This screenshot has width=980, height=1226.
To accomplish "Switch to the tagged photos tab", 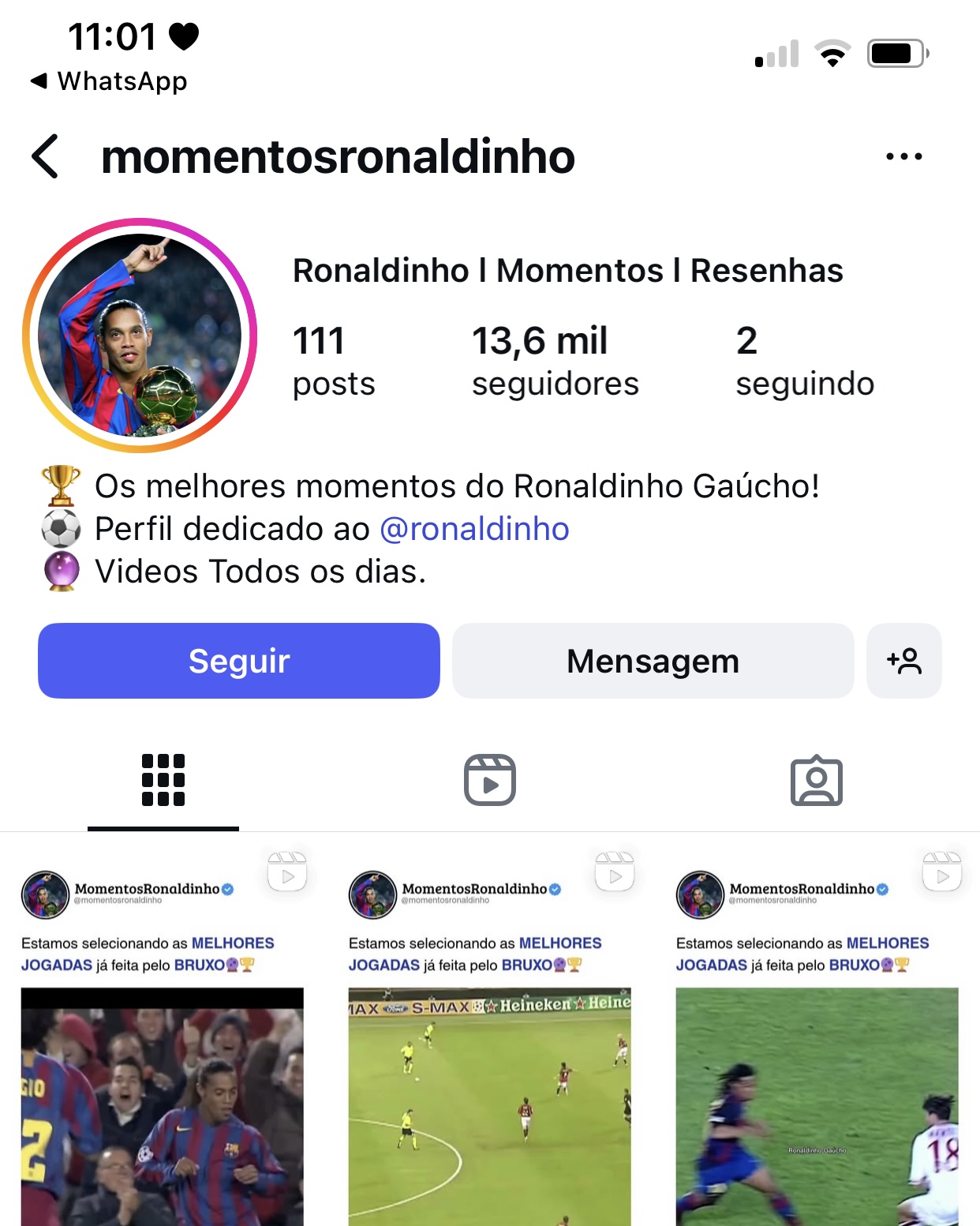I will [x=817, y=781].
